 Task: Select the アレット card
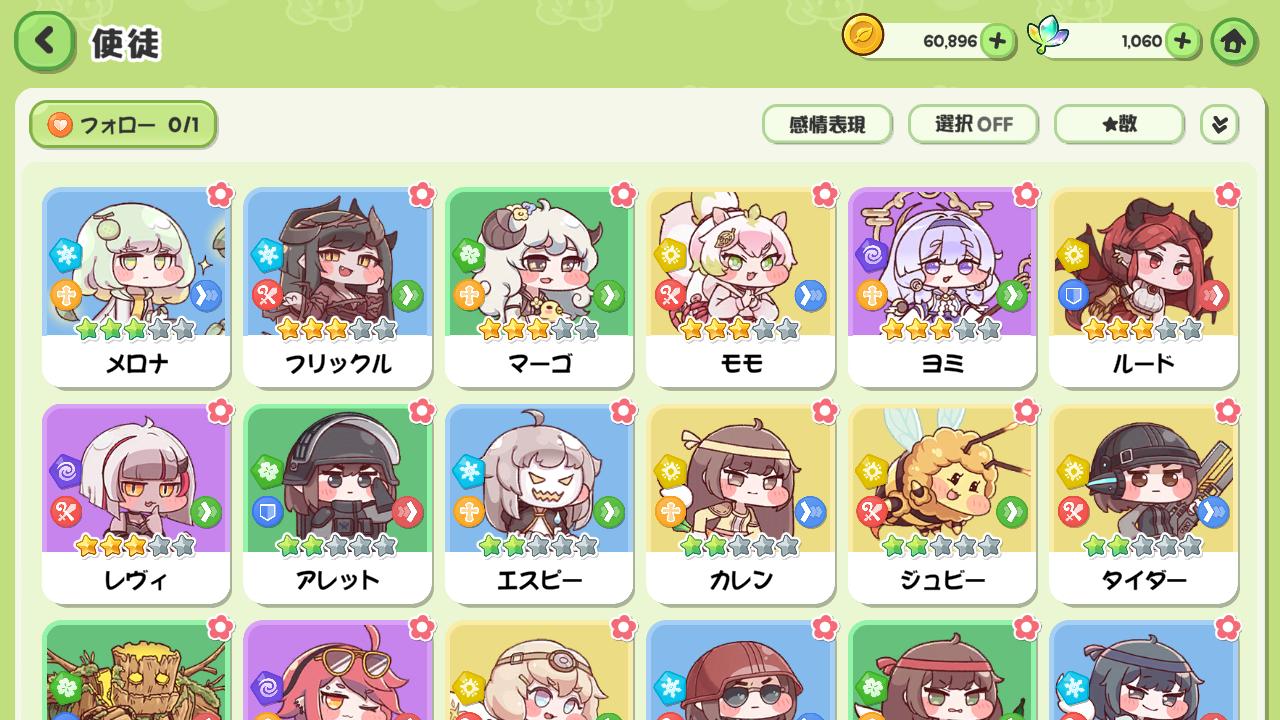(x=338, y=502)
